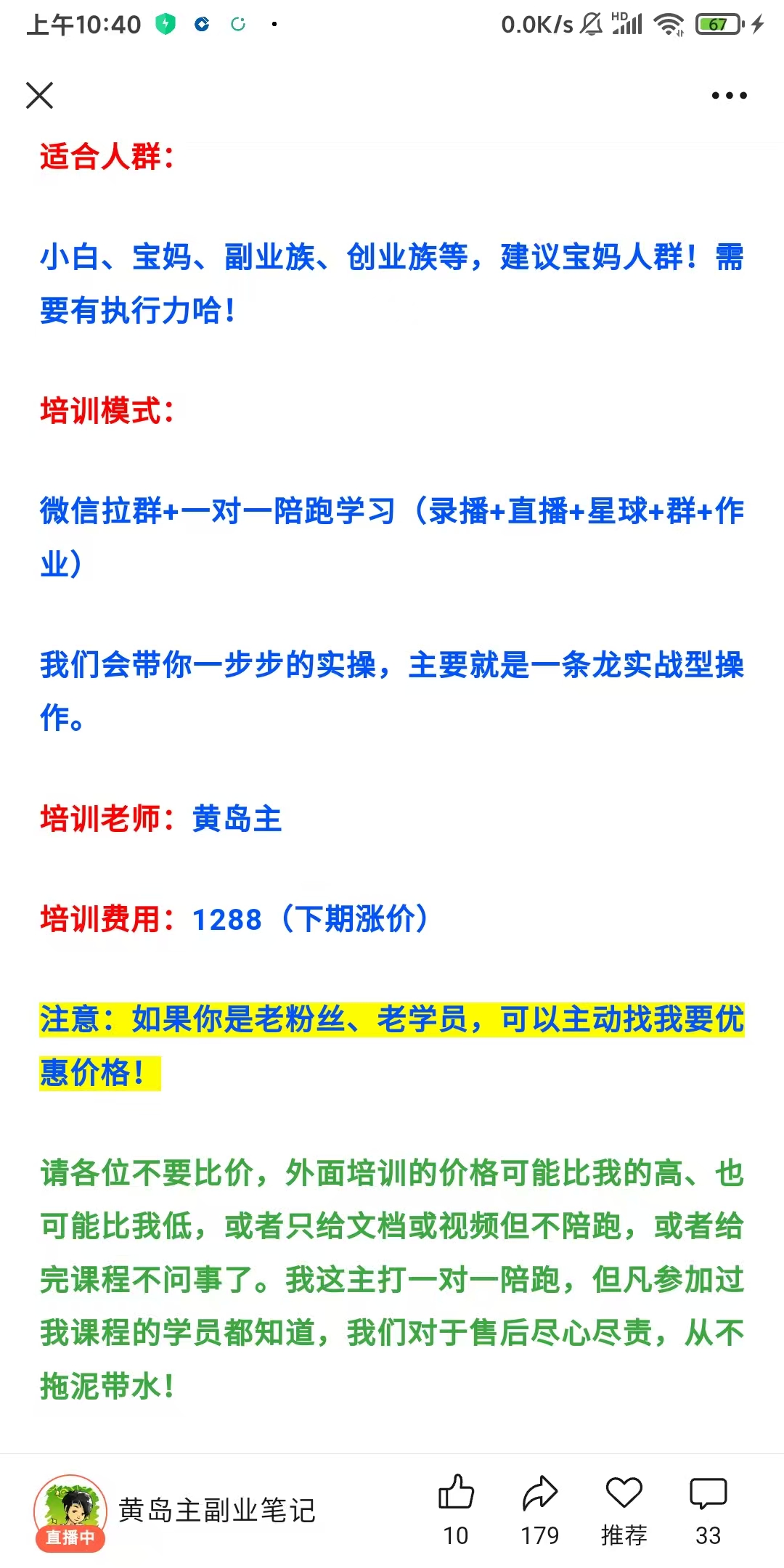Close the article page
784x1568 pixels.
40,95
